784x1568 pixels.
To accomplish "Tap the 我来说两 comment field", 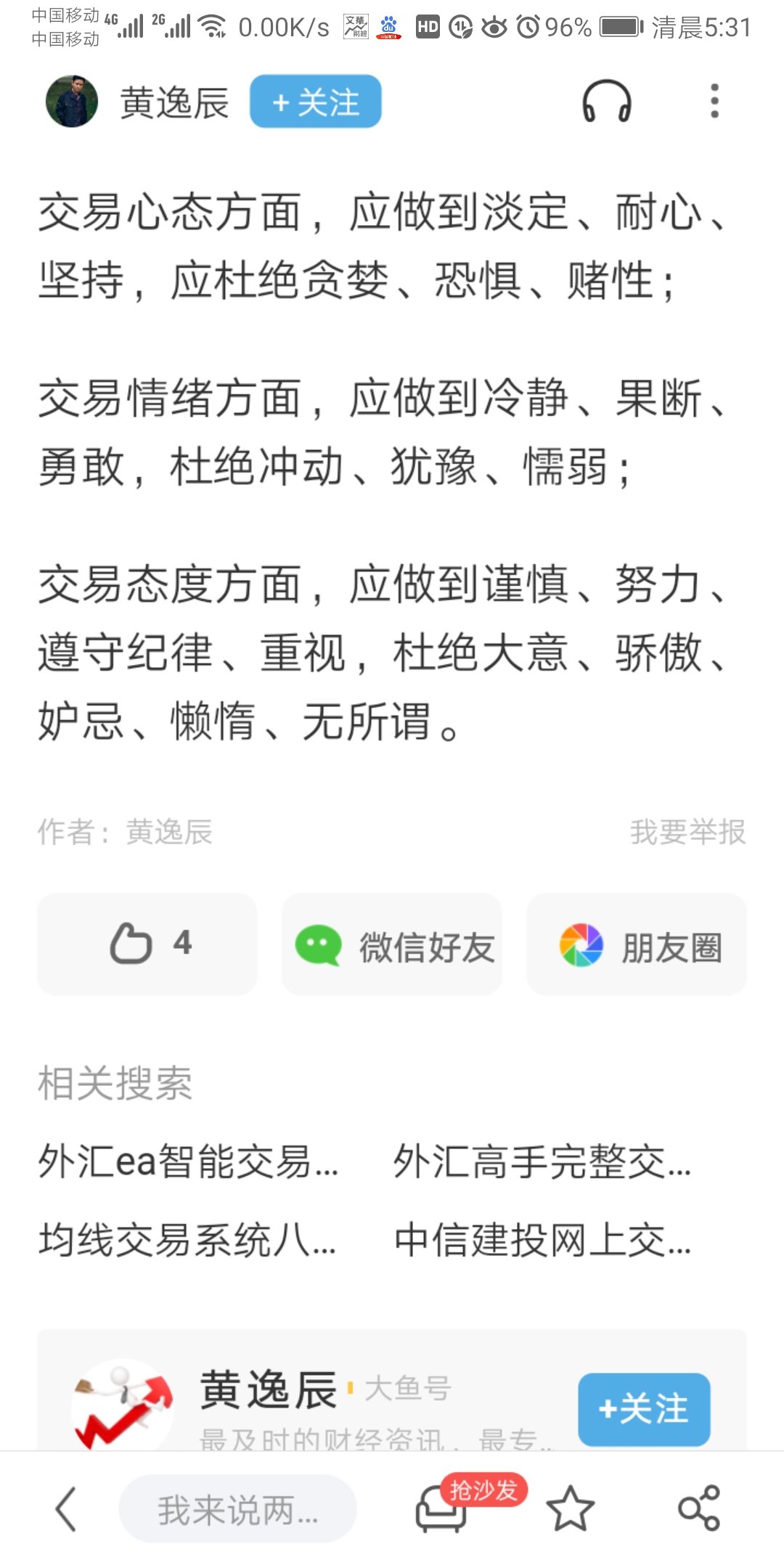I will (237, 1510).
